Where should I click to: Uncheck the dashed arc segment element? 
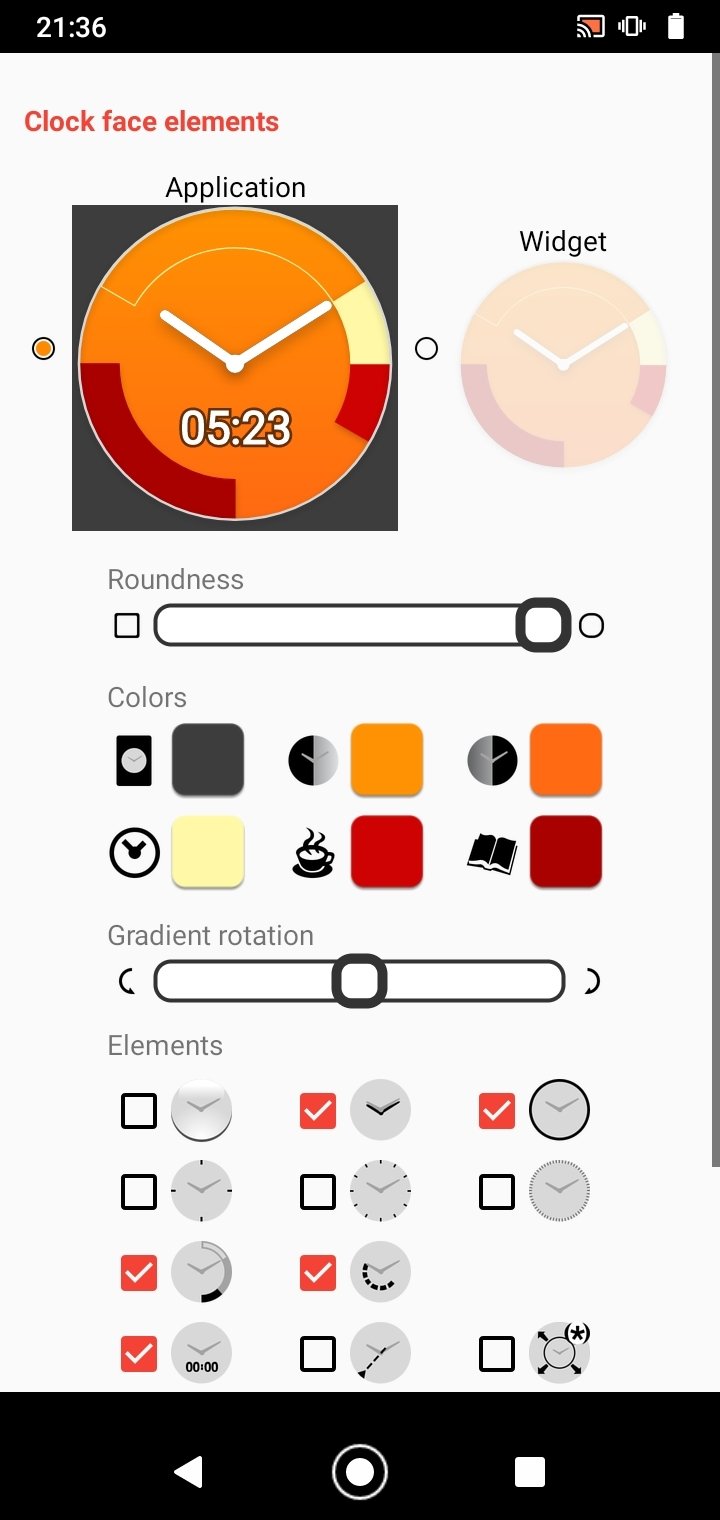[318, 1273]
